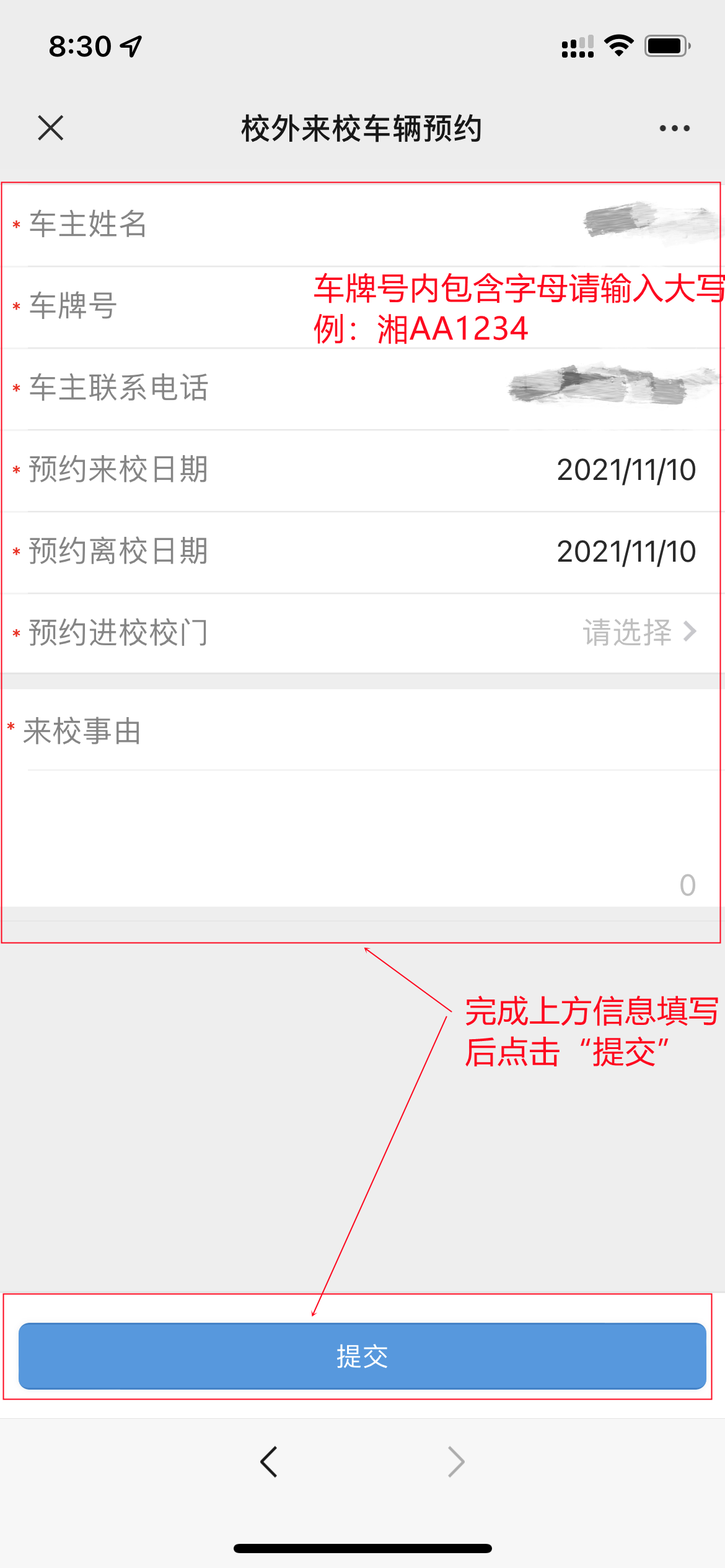Close the 校外来校车辆预约 page
Screen dimensions: 725x1568
coord(50,128)
